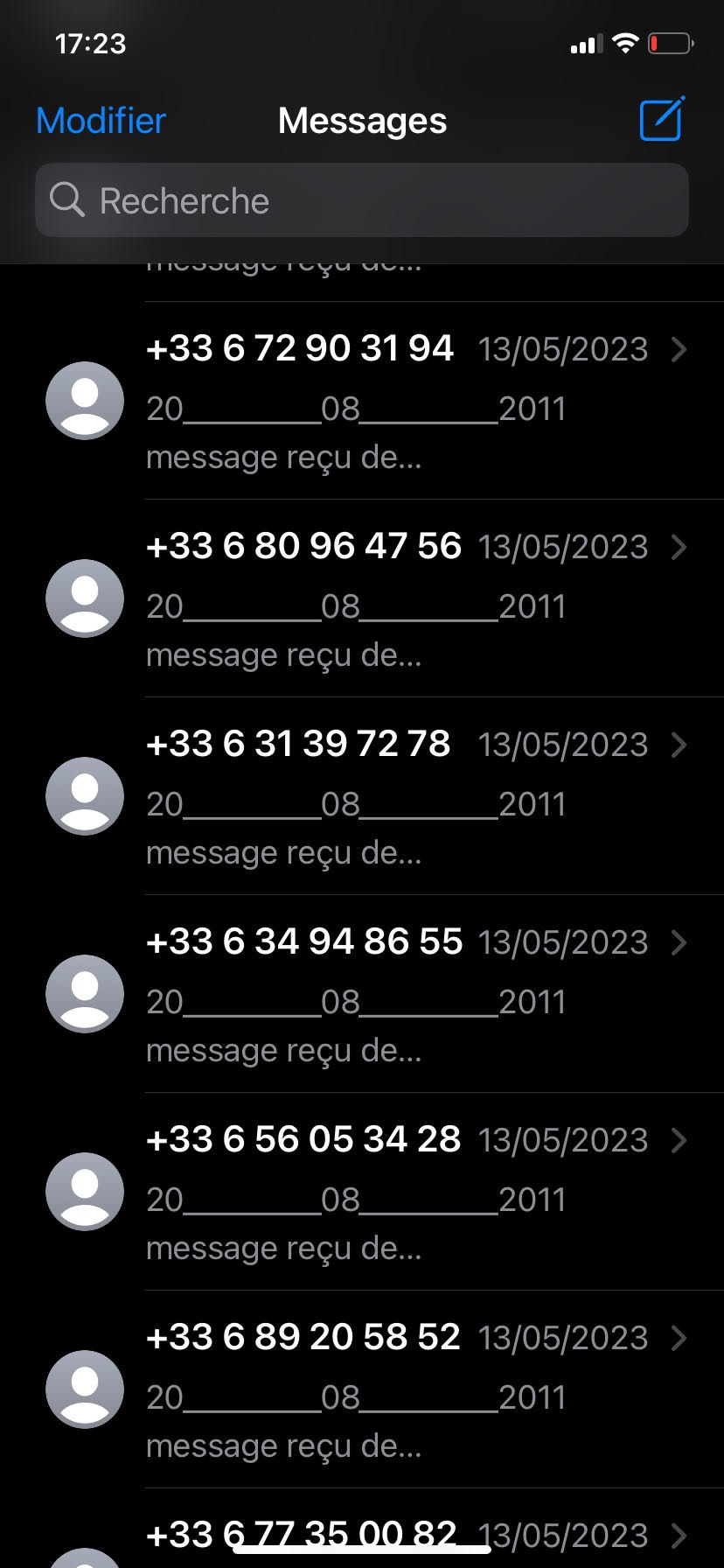
Task: Tap the Modifier button
Action: pyautogui.click(x=101, y=121)
